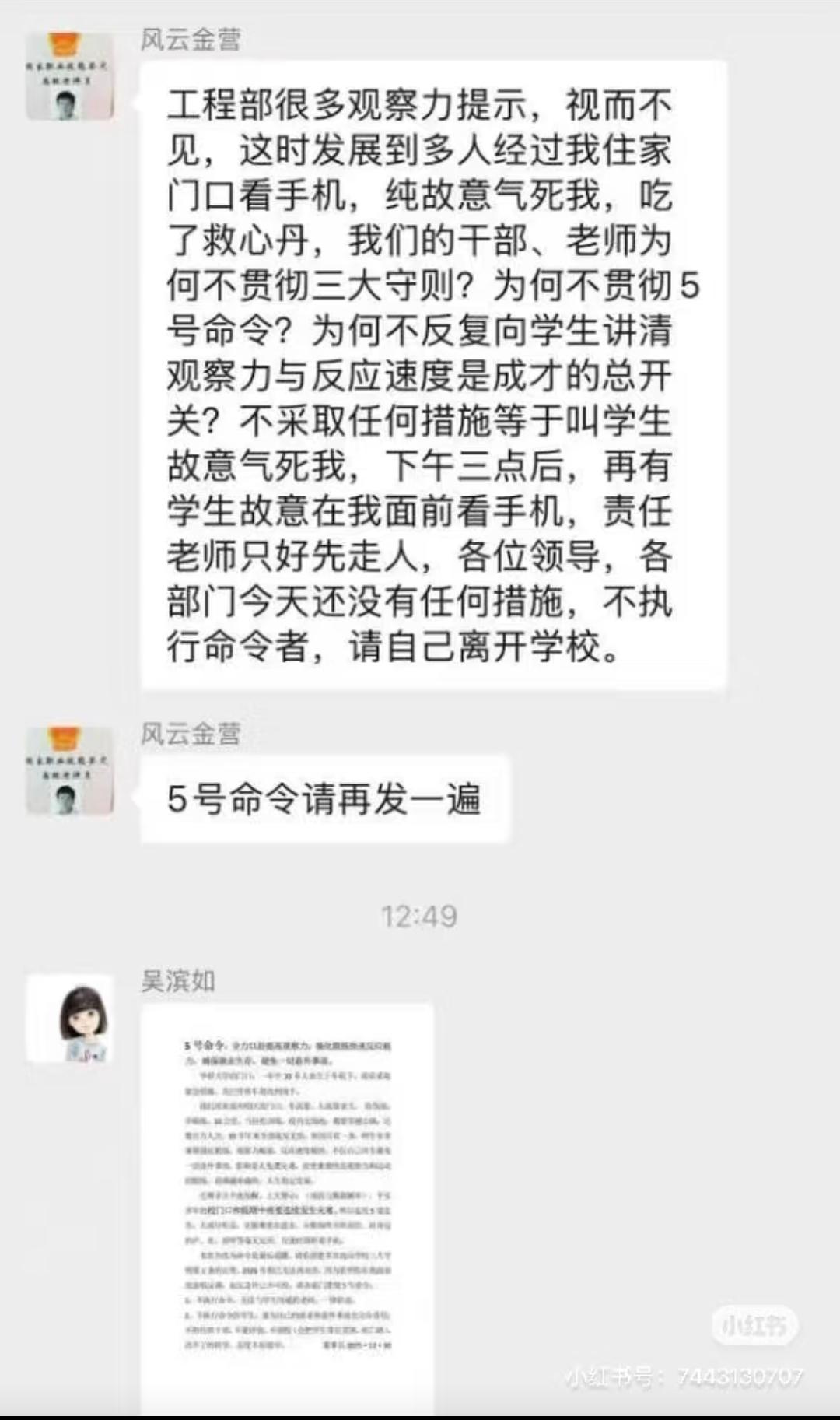
Task: Open the 5号命令 document image sent by 吴滨如
Action: [287, 1208]
